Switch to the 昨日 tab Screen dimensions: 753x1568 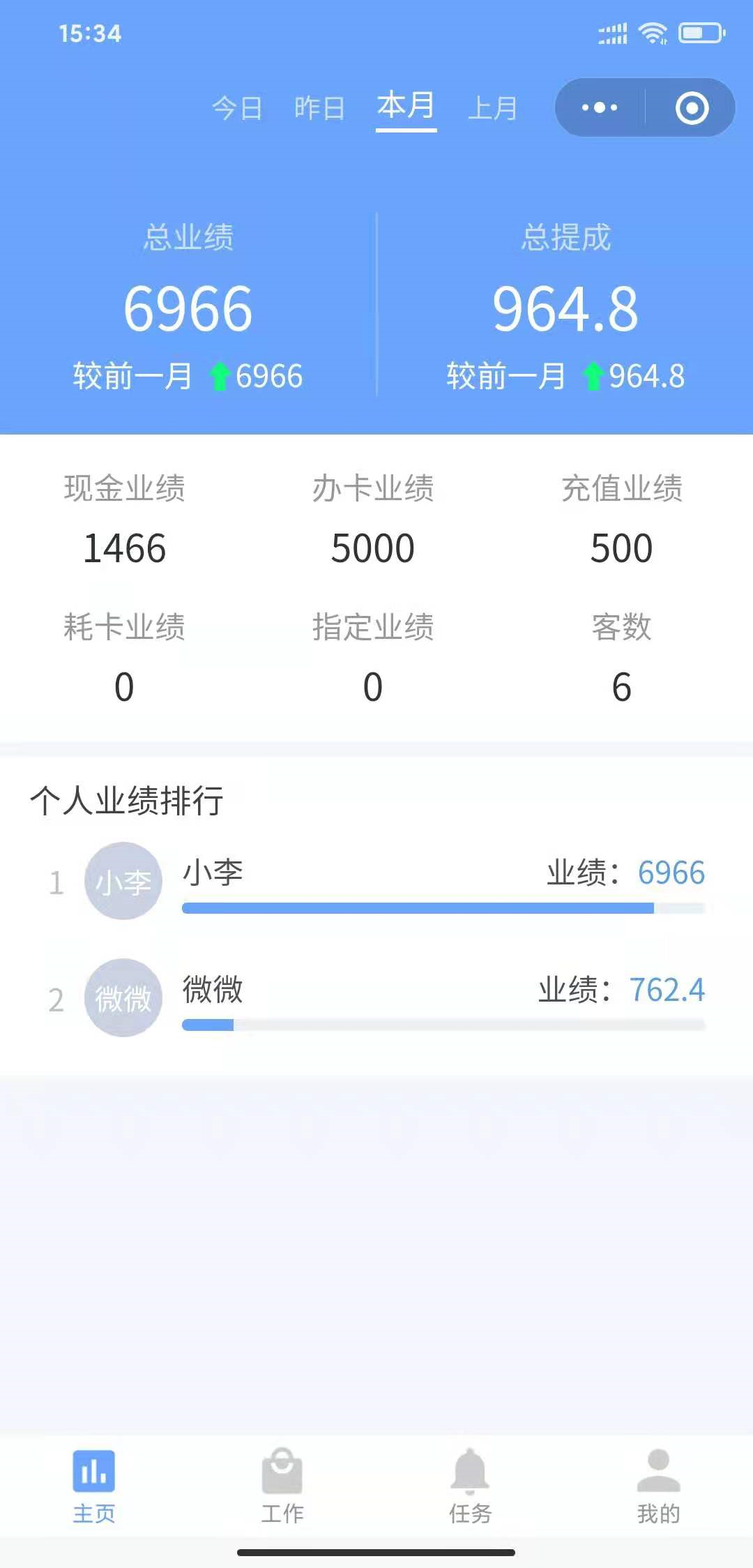[x=319, y=108]
